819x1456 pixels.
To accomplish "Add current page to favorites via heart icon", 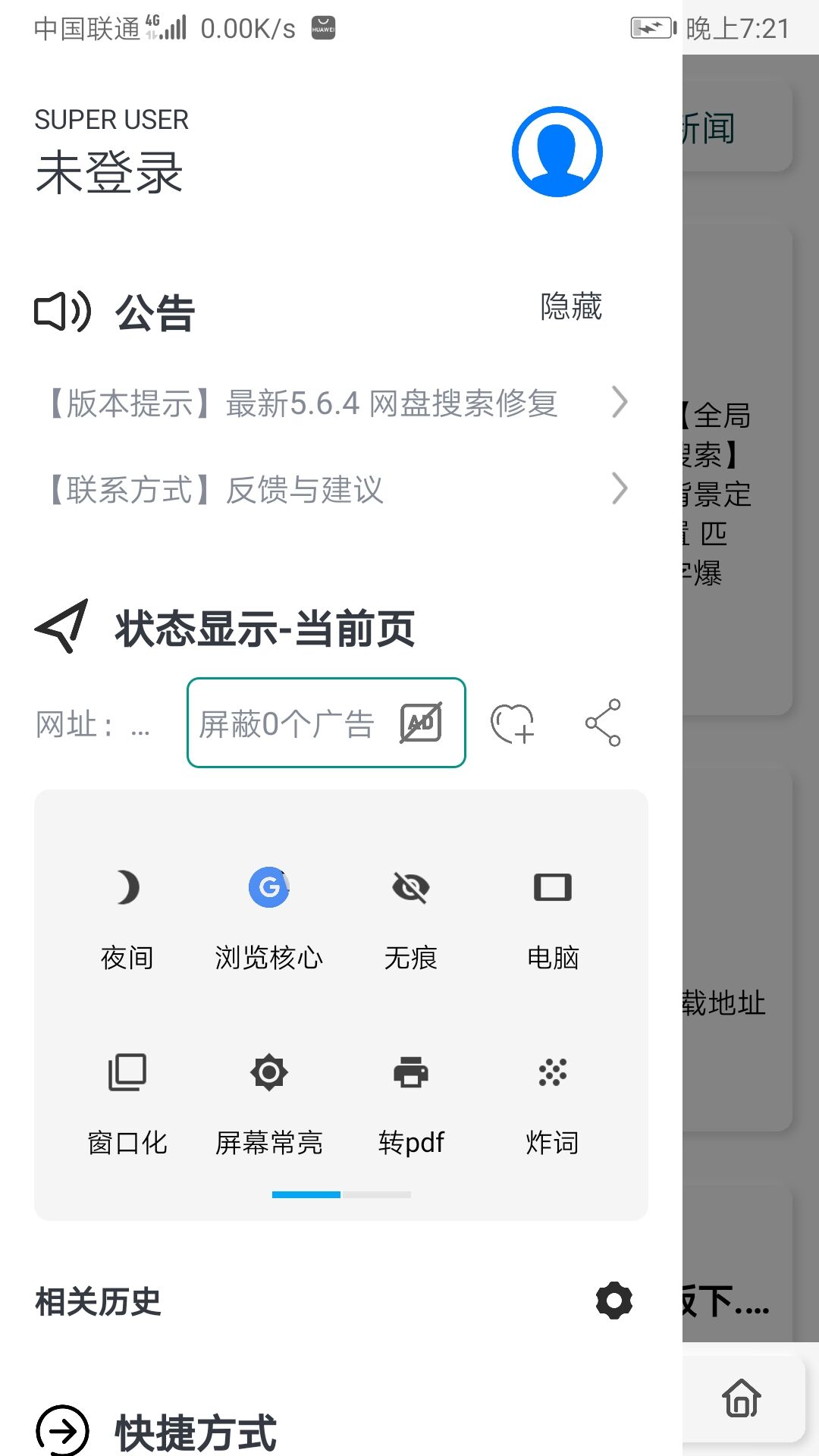I will (513, 723).
